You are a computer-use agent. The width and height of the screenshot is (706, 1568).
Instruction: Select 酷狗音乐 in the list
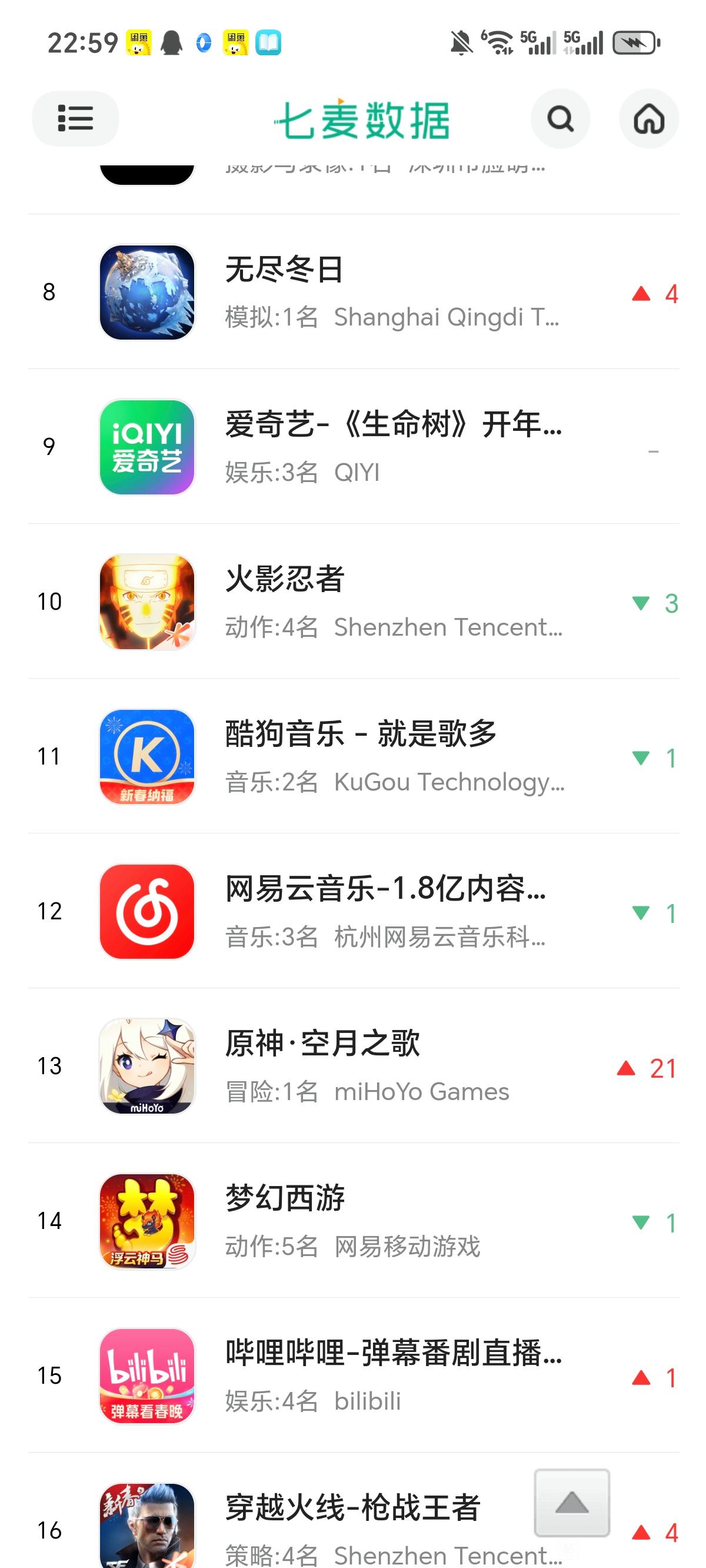(353, 756)
